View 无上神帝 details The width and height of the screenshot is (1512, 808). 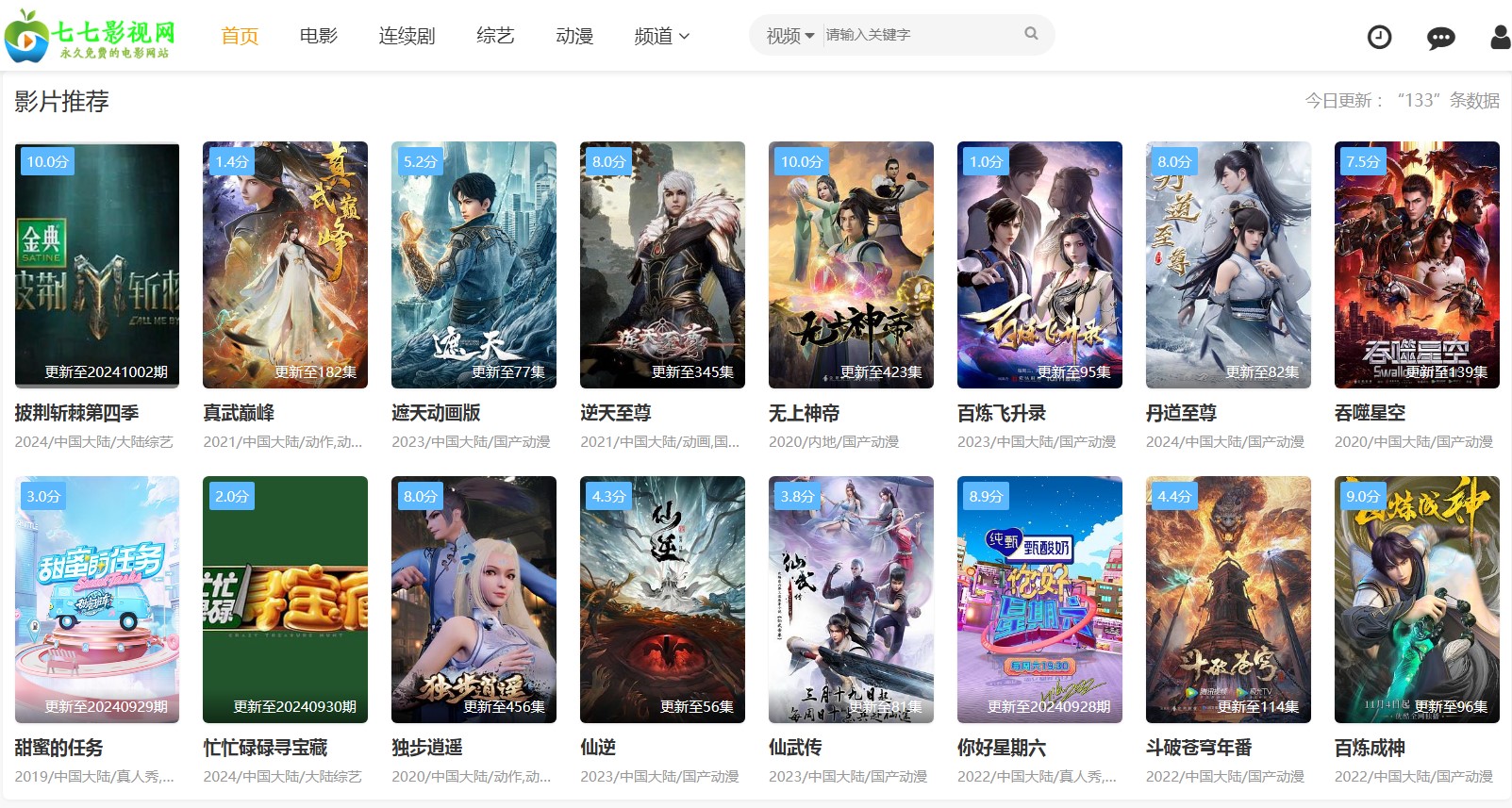(851, 265)
